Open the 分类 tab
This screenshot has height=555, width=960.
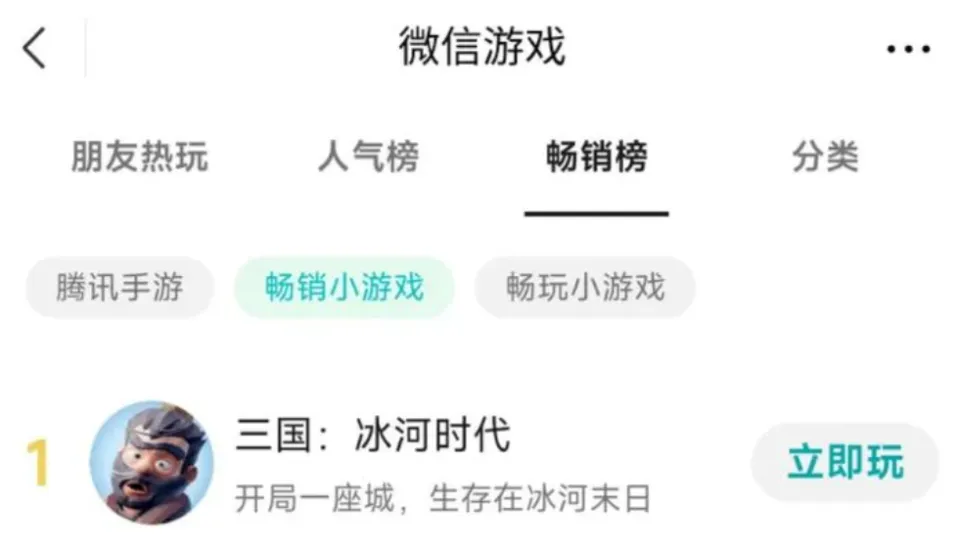(825, 157)
